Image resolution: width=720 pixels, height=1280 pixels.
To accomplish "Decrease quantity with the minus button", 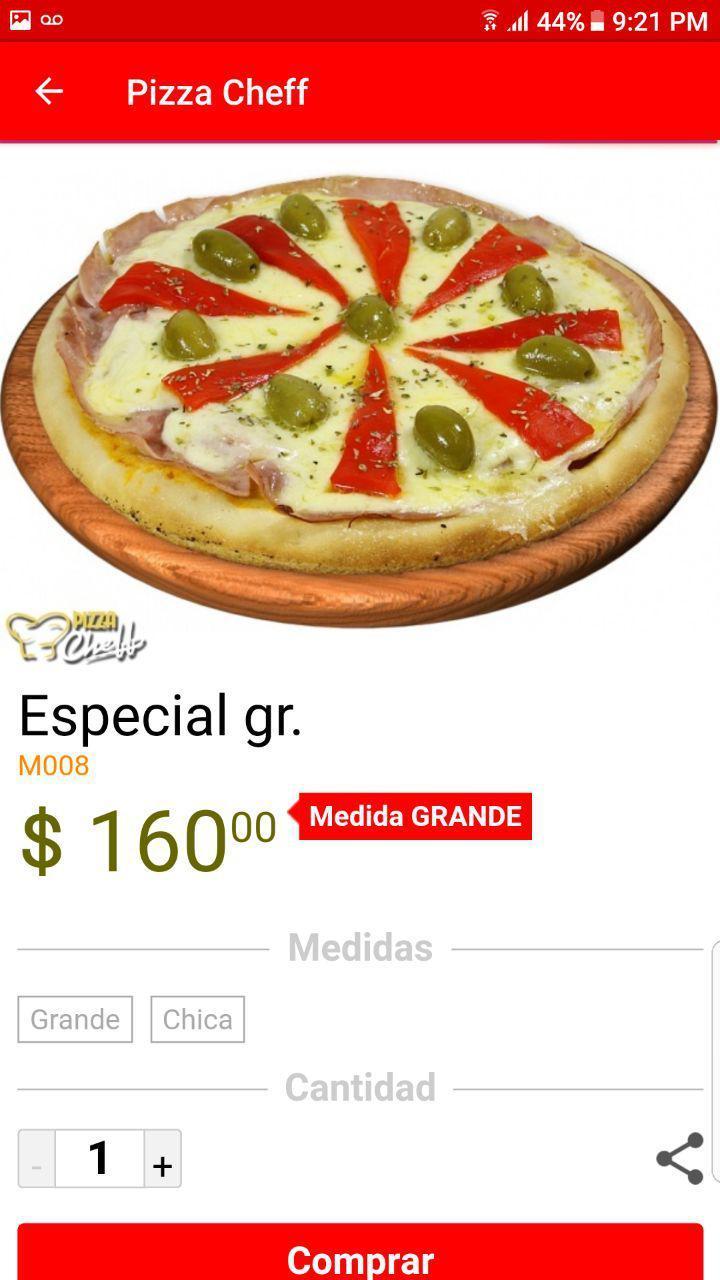I will (37, 1159).
